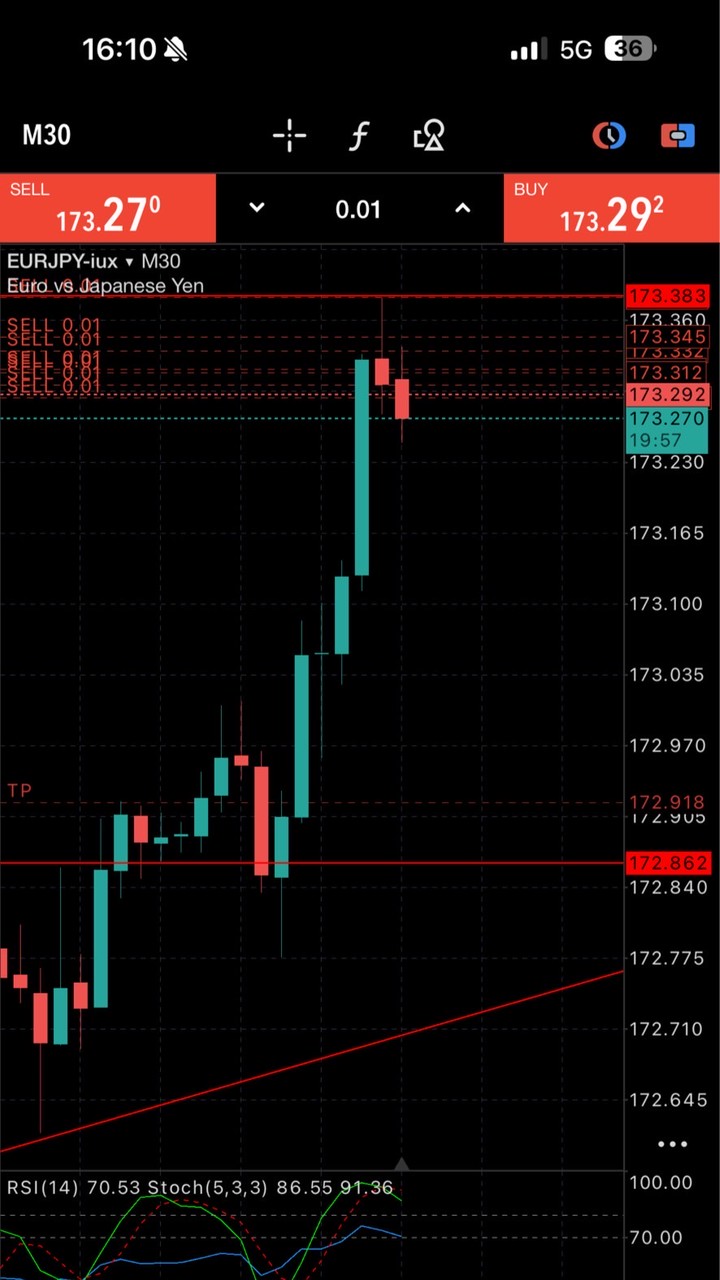
Task: Open the new order trade icon
Action: tap(677, 135)
